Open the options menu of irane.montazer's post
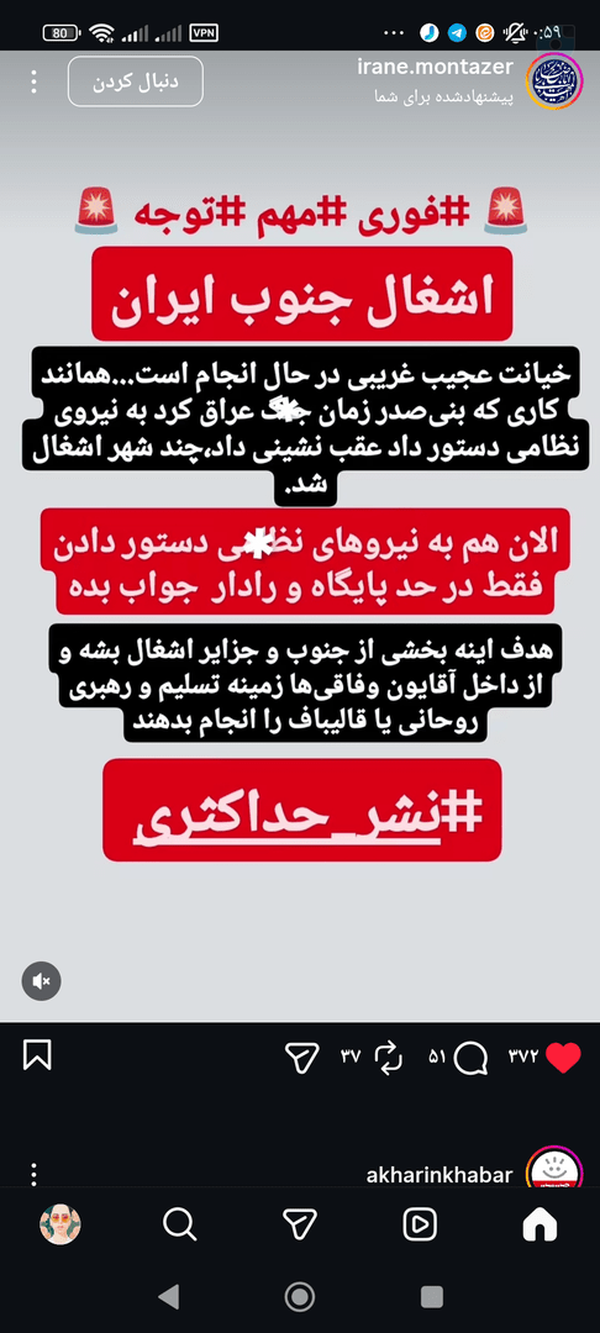The image size is (600, 1333). coord(34,82)
